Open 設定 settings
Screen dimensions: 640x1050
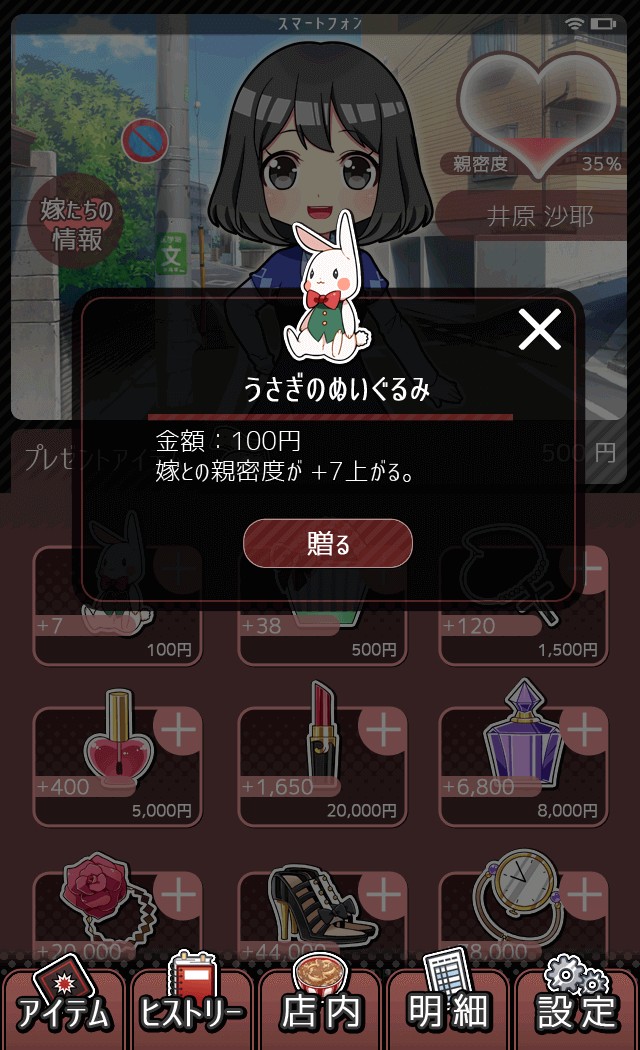pyautogui.click(x=577, y=1008)
